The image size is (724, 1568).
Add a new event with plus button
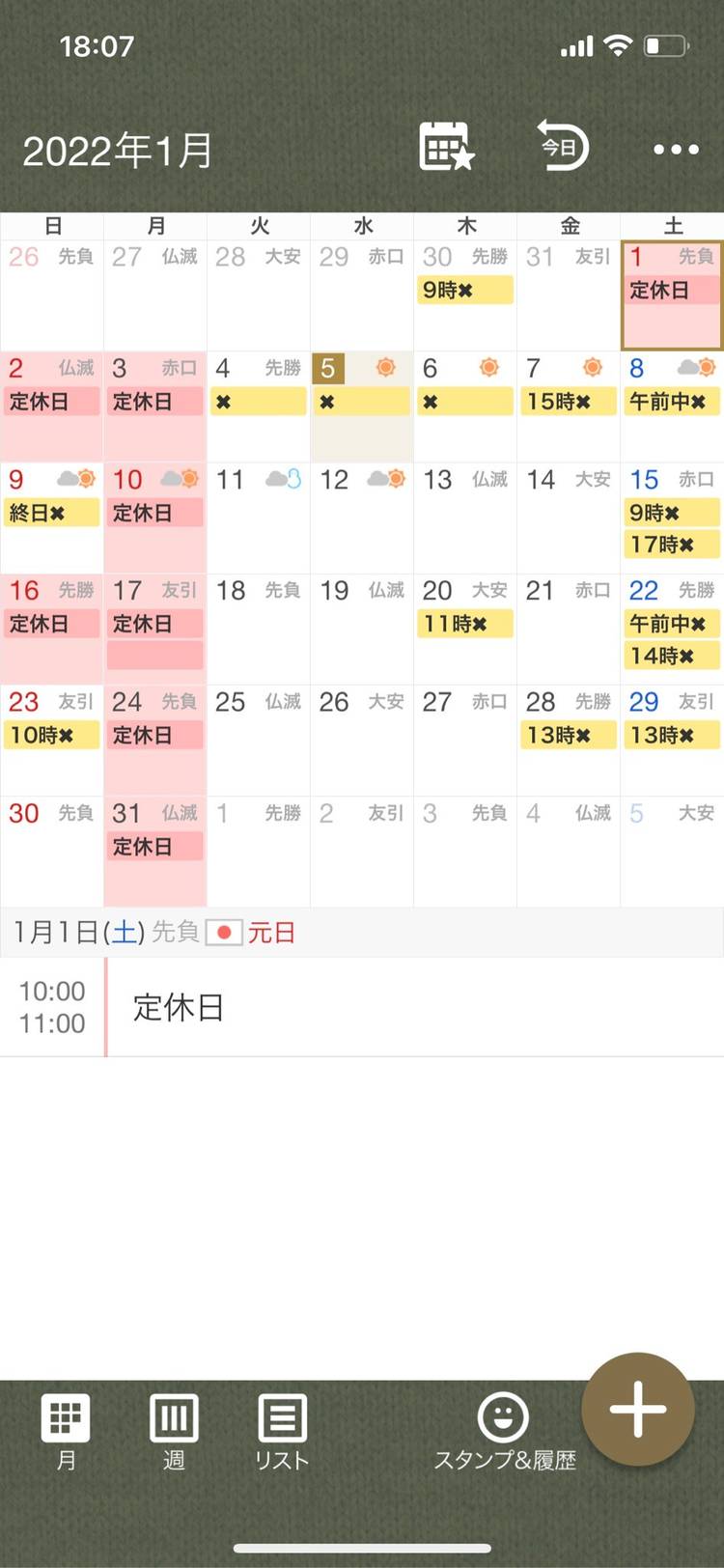(638, 1409)
